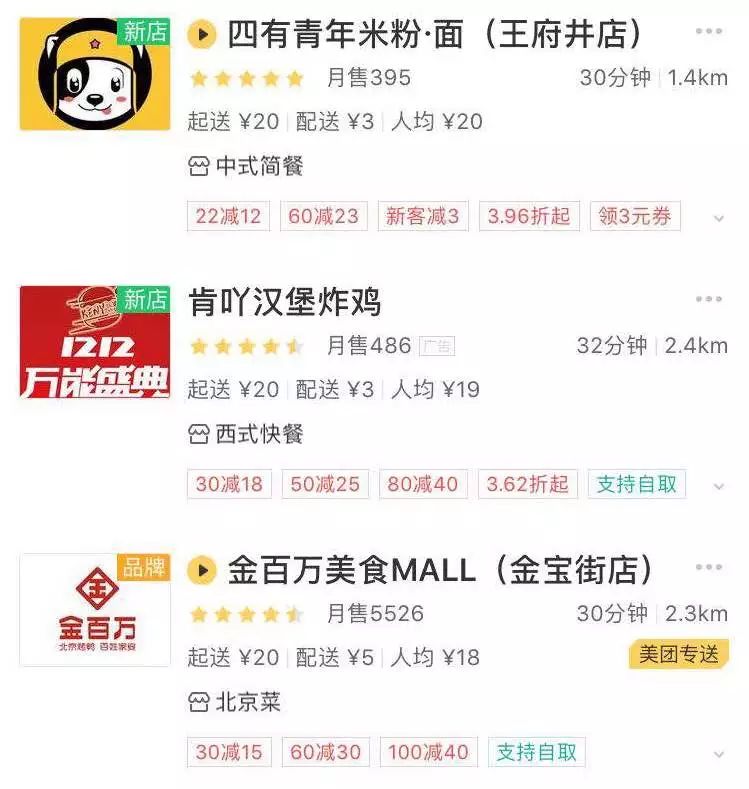The width and height of the screenshot is (749, 789).
Task: Open more options for 金百万美食MALL
Action: pyautogui.click(x=708, y=568)
